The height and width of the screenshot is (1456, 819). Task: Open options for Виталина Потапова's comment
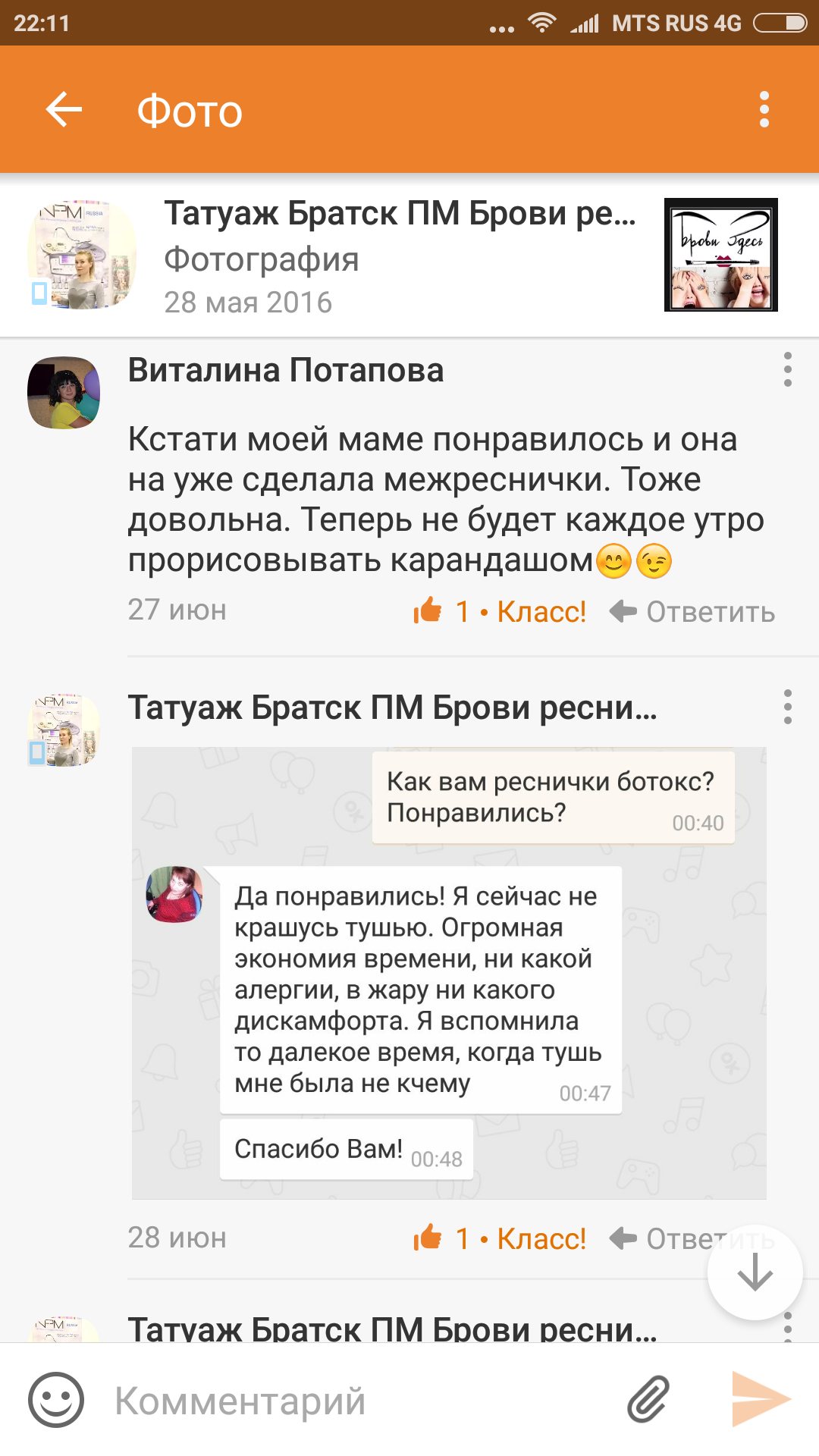tap(788, 370)
